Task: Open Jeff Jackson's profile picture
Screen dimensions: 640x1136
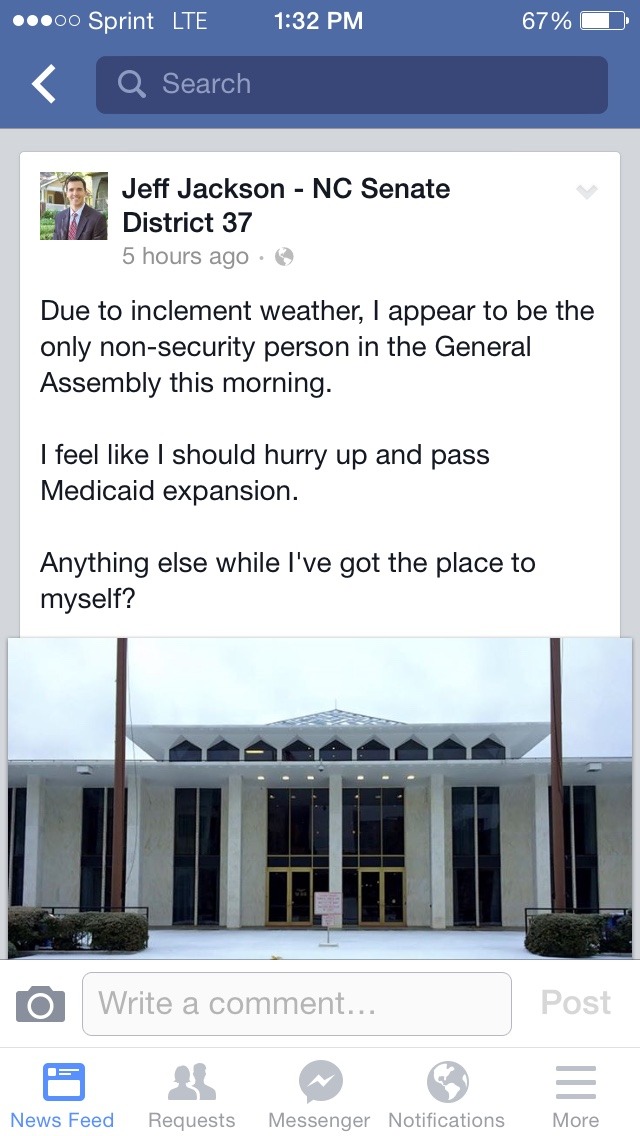Action: click(x=74, y=206)
